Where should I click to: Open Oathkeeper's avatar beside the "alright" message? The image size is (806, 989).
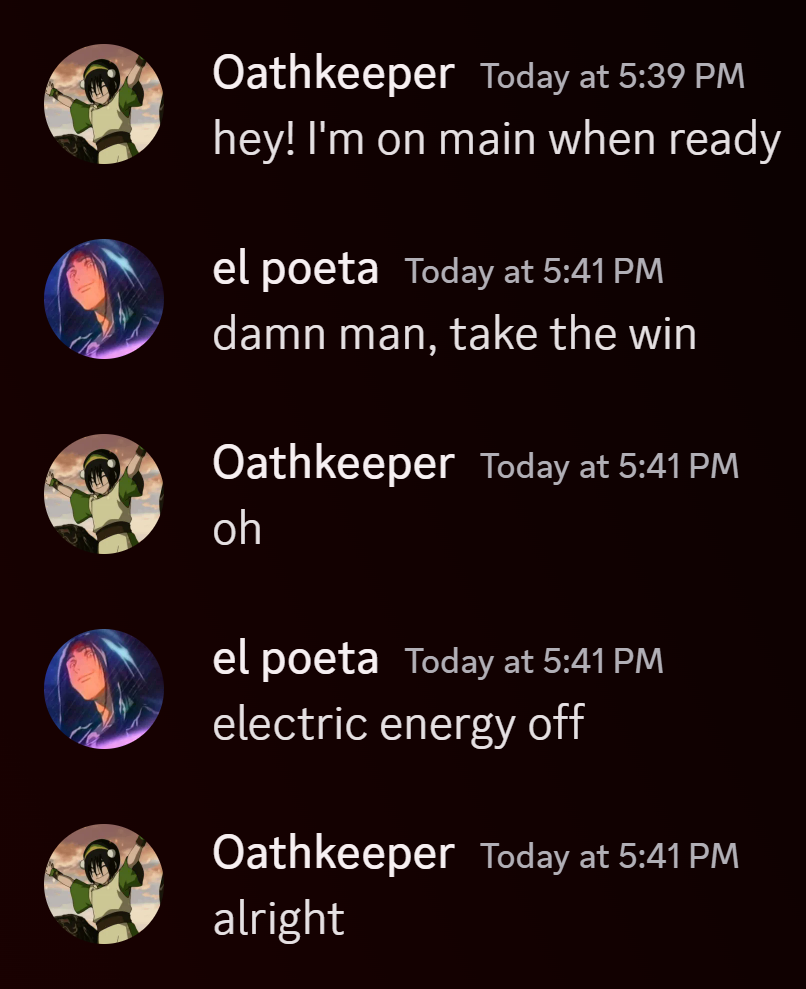tap(104, 883)
